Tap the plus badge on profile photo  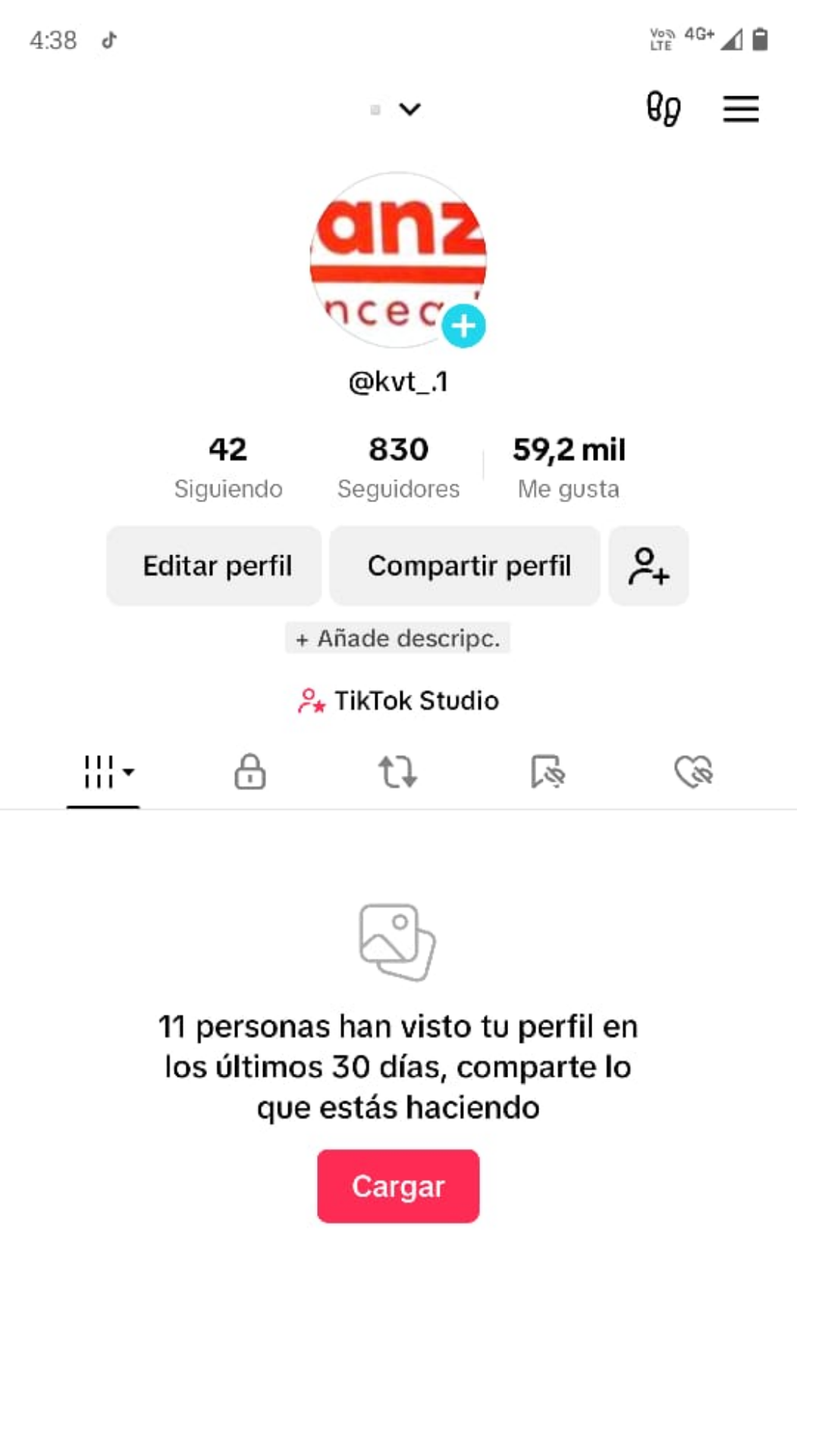(x=463, y=326)
